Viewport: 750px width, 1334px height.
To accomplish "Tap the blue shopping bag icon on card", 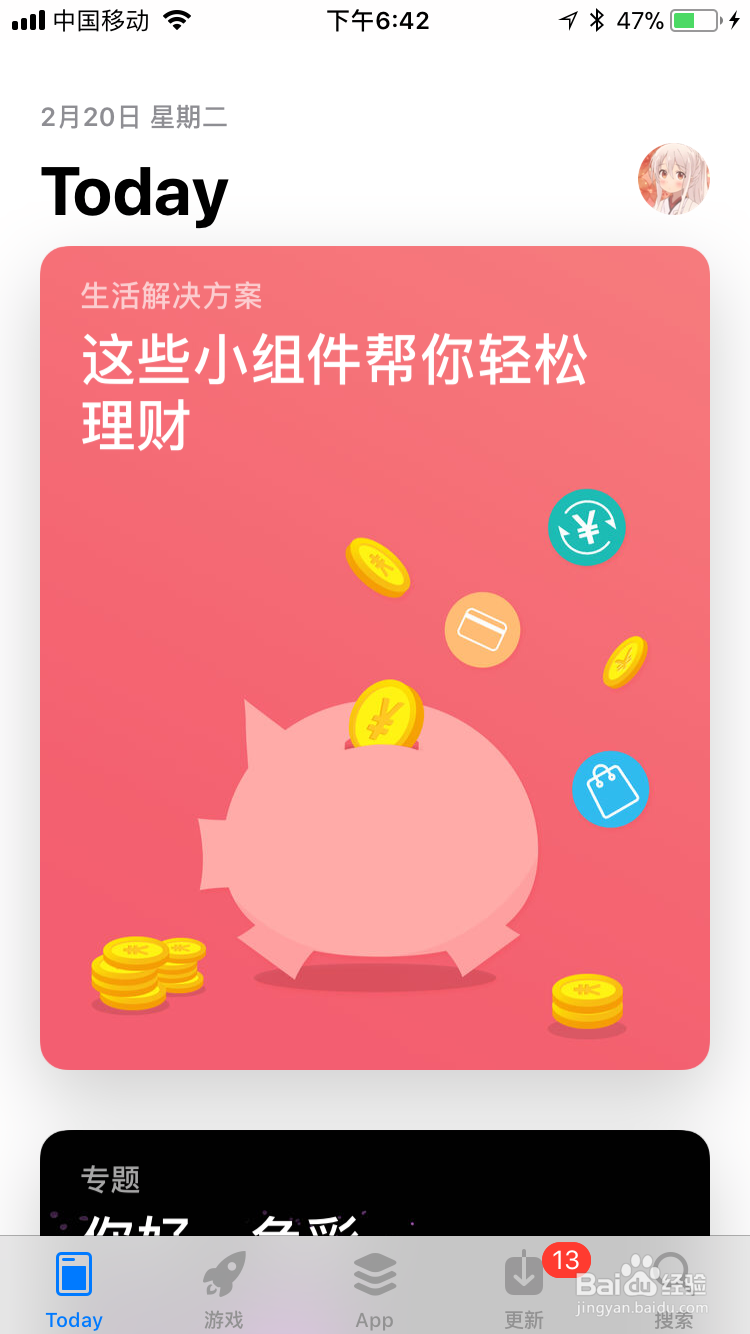I will [610, 790].
